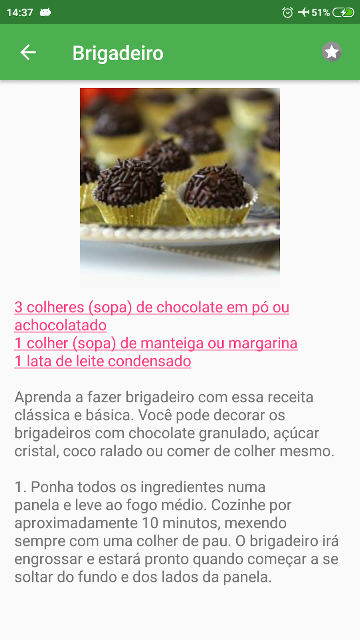This screenshot has width=360, height=640.
Task: Mark Brigadeiro as favorite with star
Action: click(331, 52)
